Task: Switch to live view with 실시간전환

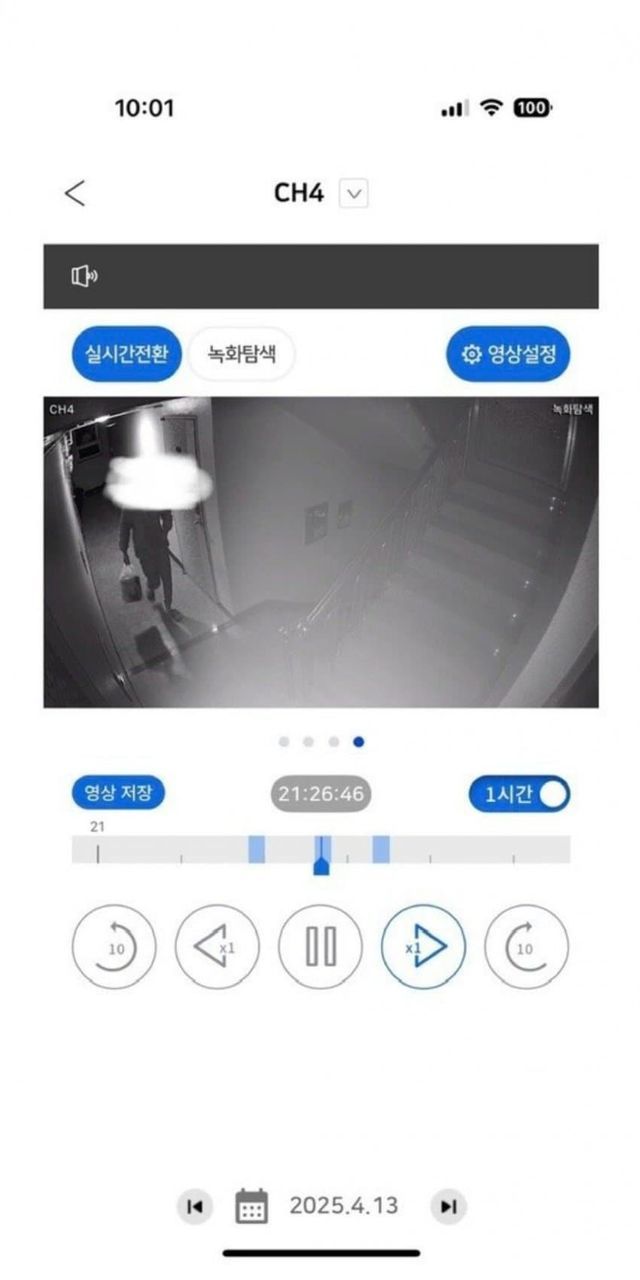Action: click(x=126, y=353)
